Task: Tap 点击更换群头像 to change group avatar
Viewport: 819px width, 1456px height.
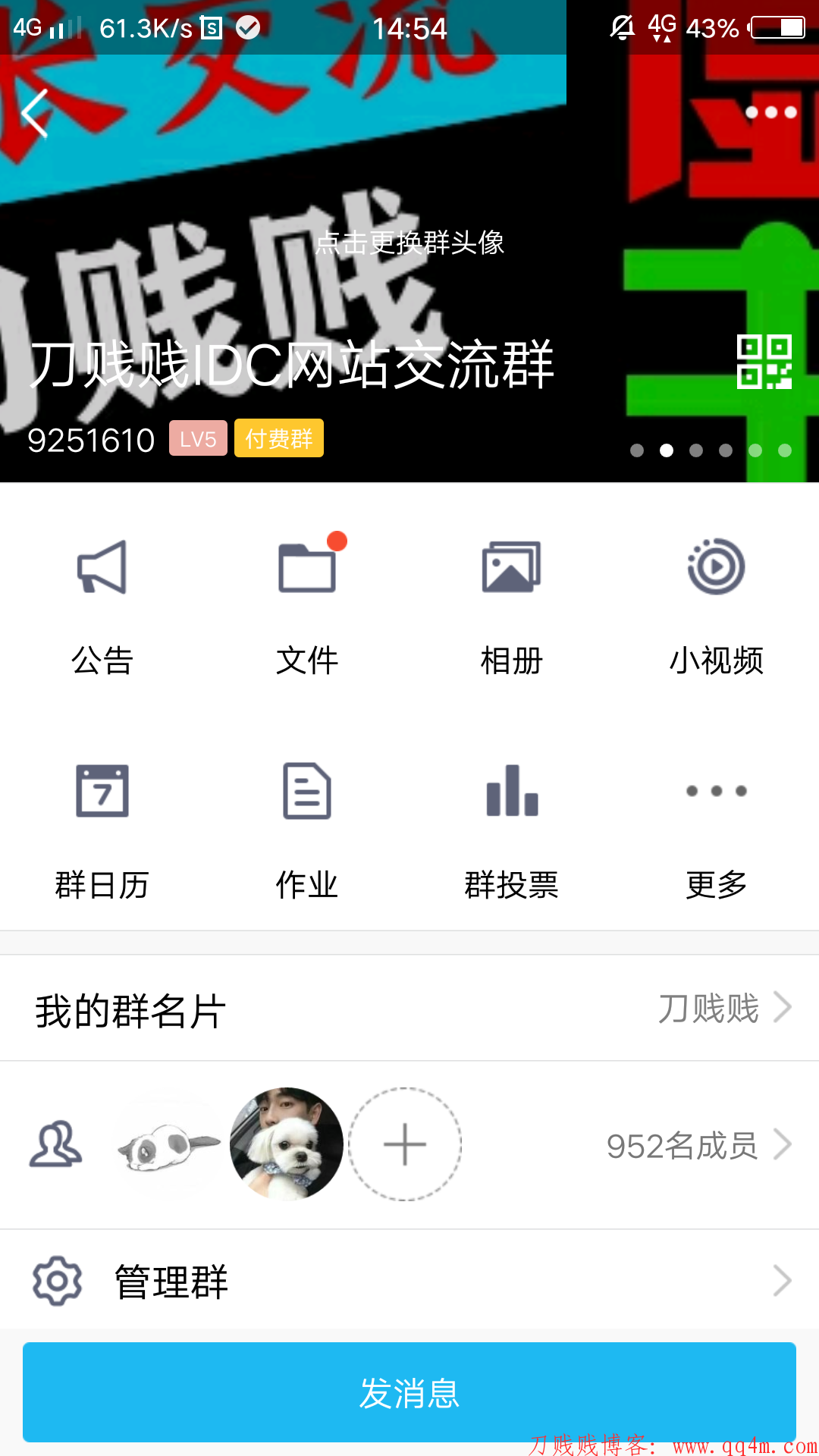Action: coord(409,242)
